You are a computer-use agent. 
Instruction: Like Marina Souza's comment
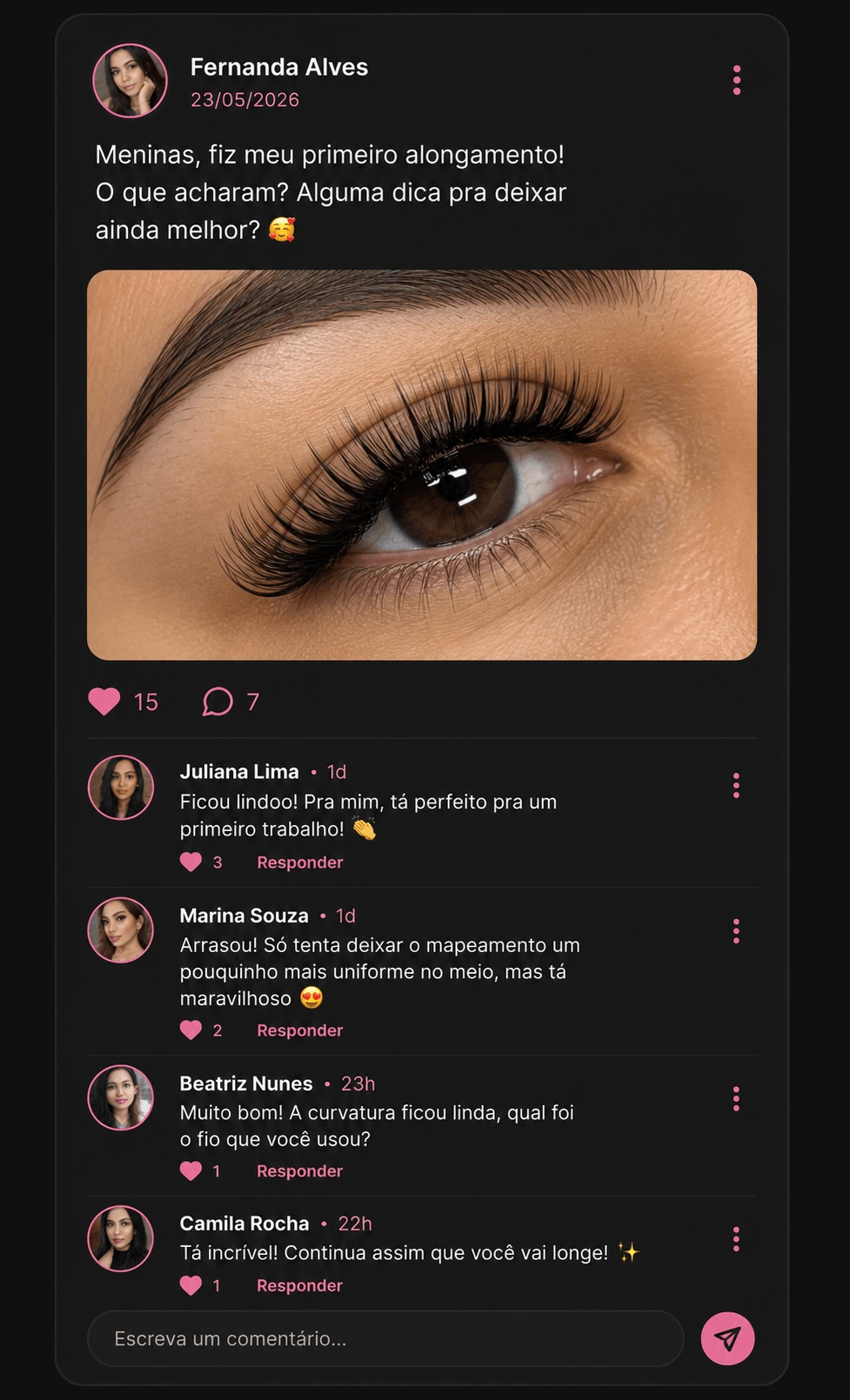click(191, 1030)
